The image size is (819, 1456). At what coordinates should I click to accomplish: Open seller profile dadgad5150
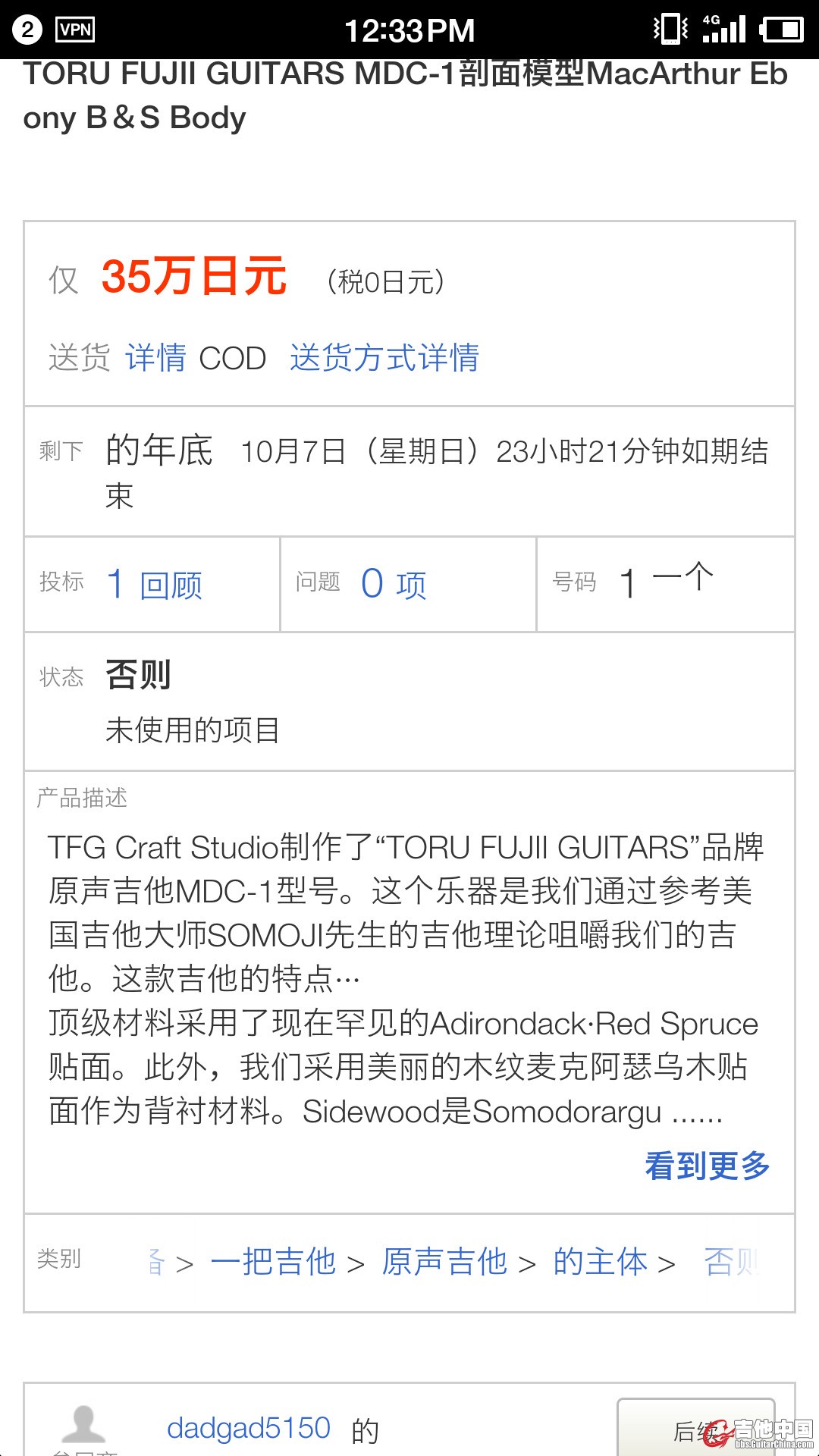[249, 1429]
